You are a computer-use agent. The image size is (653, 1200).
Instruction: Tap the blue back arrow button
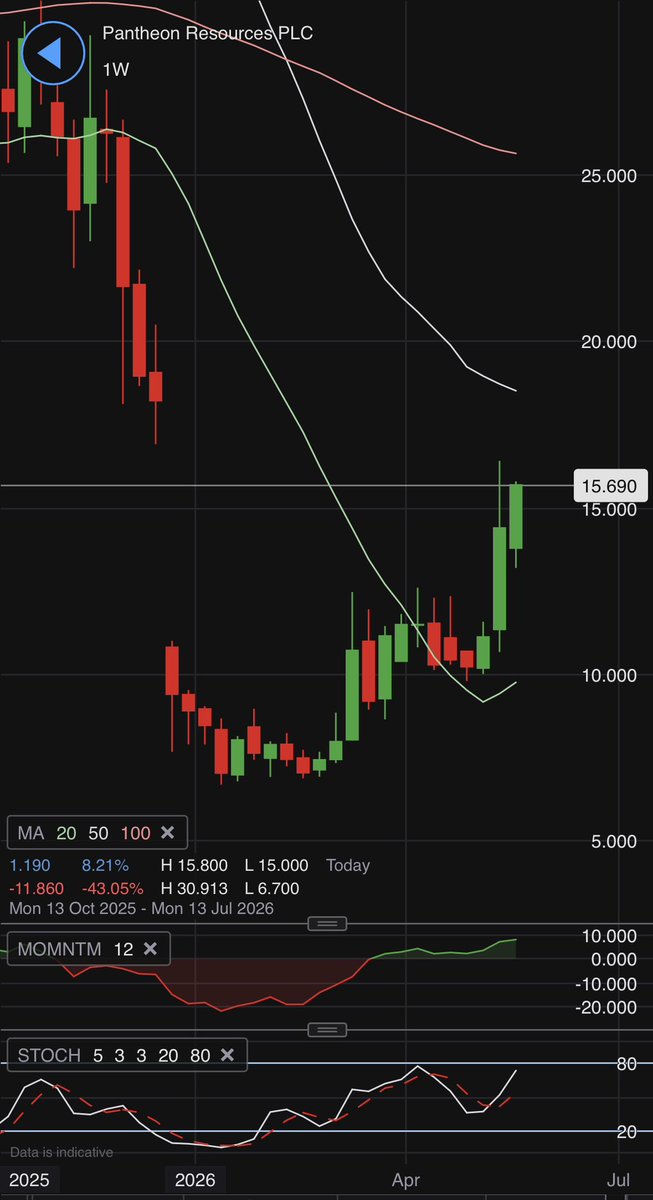pyautogui.click(x=49, y=50)
